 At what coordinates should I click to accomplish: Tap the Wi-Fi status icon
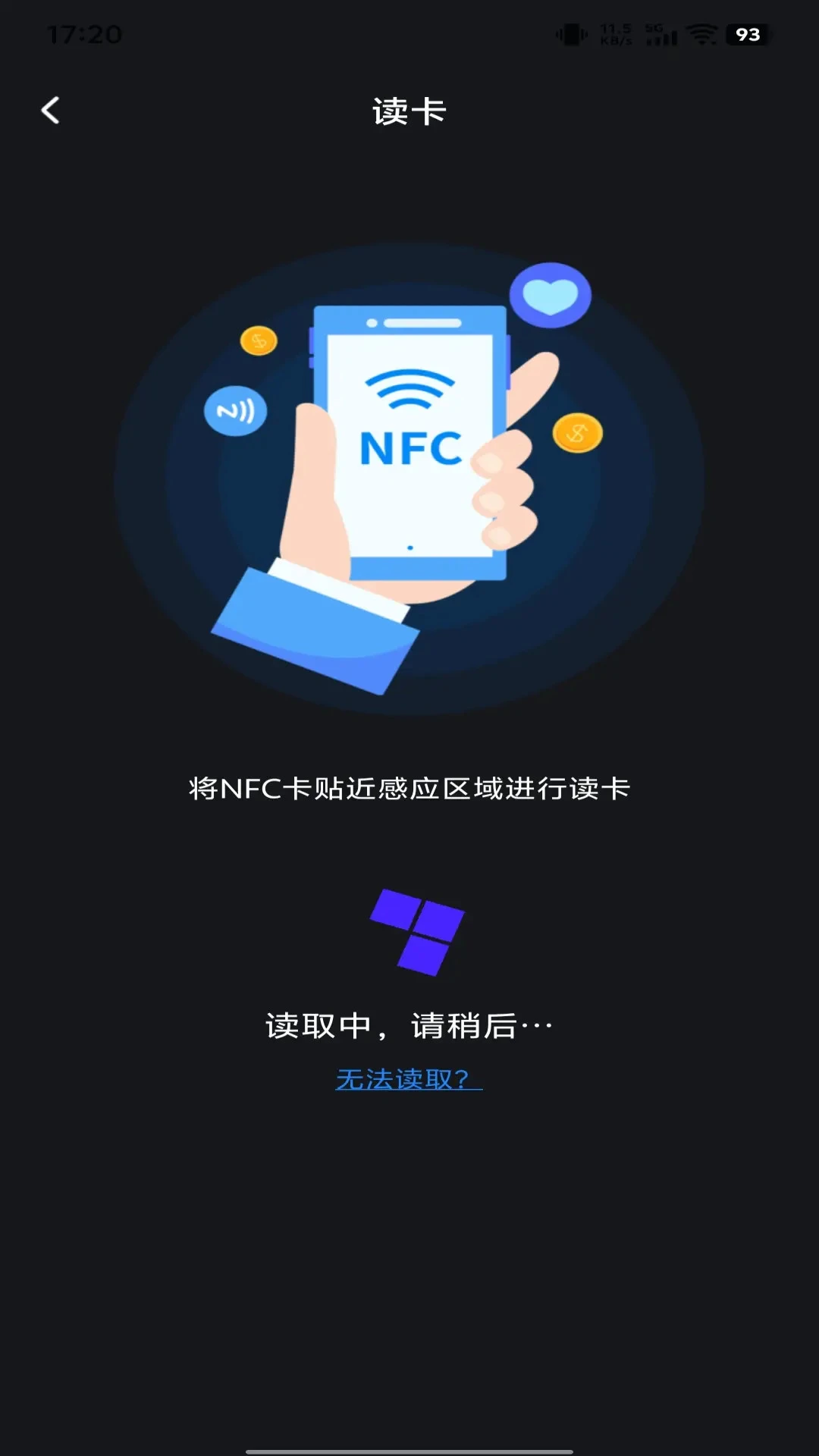(x=701, y=32)
